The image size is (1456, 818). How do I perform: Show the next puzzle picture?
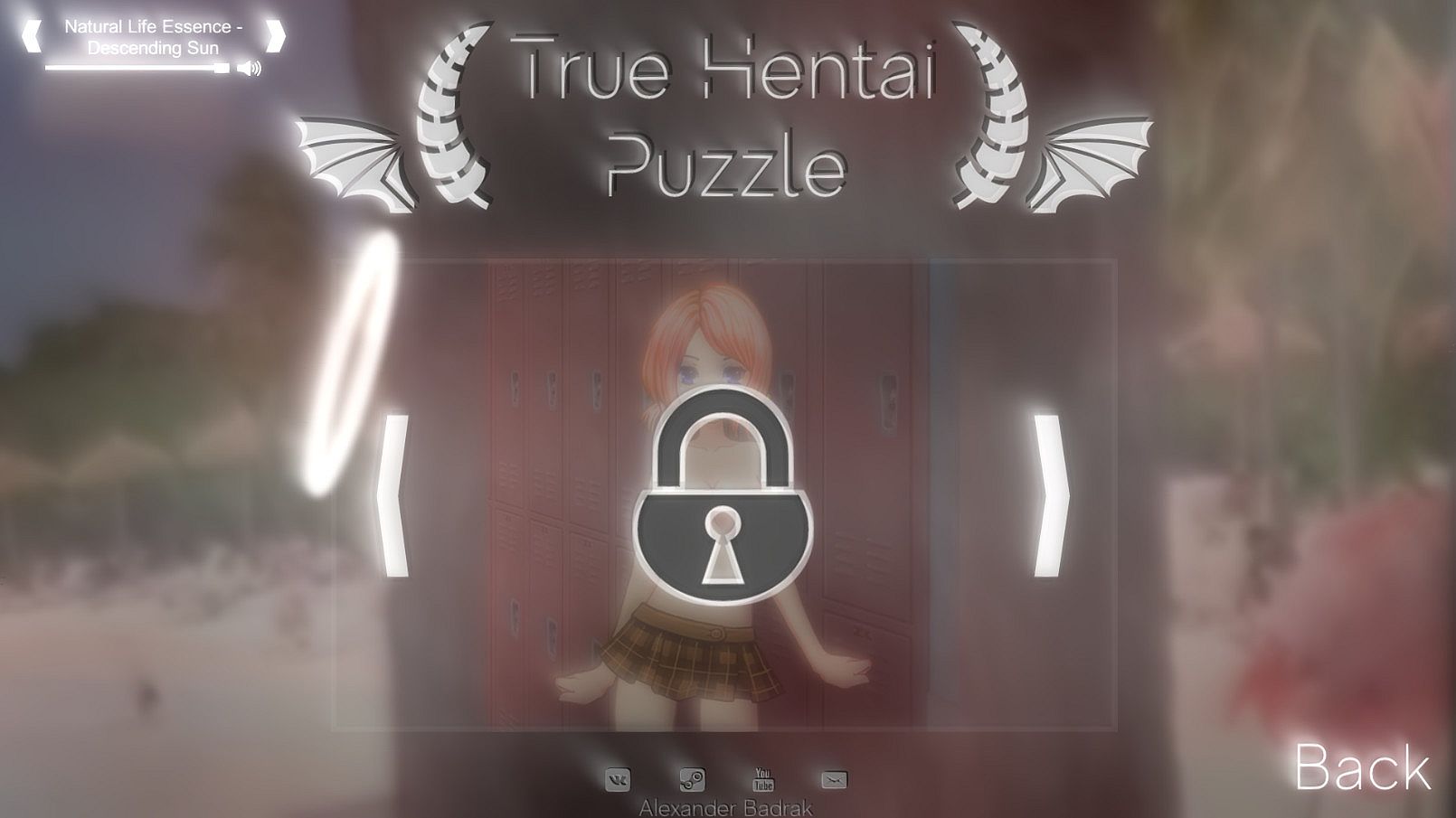point(1051,495)
